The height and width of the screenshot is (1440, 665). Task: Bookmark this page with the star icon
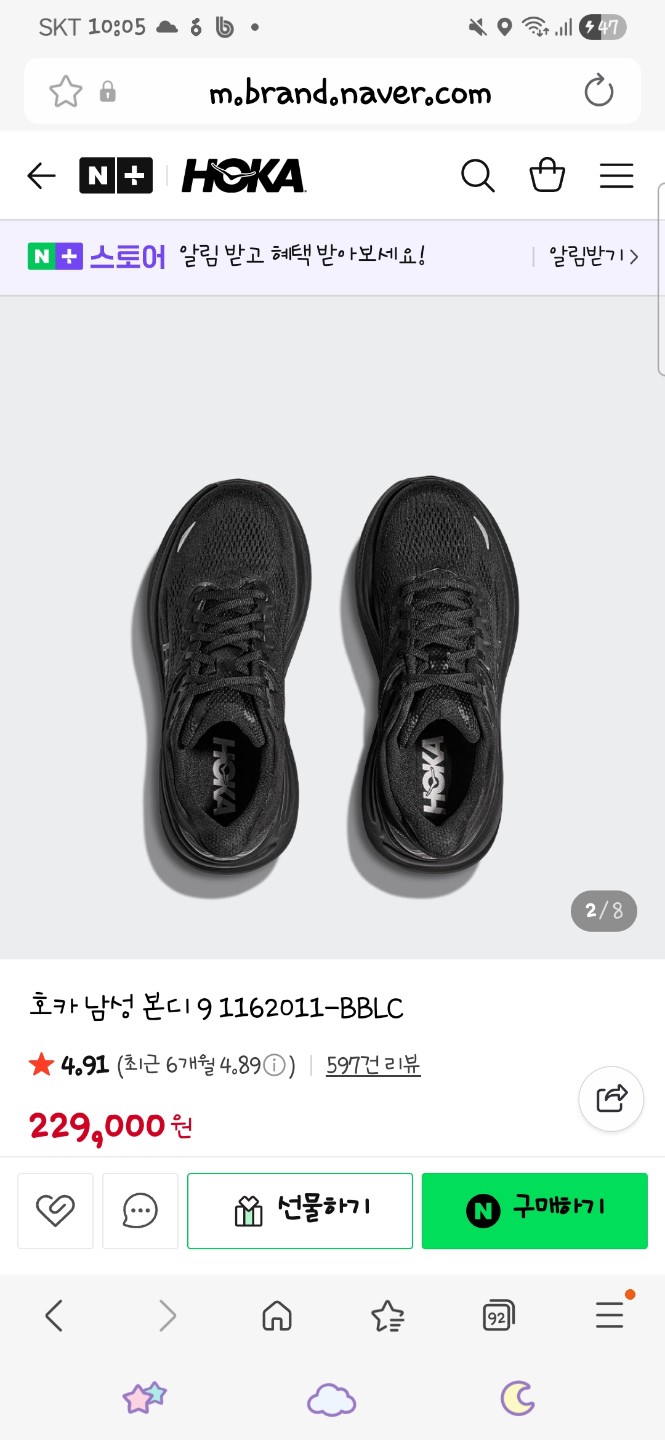[66, 92]
